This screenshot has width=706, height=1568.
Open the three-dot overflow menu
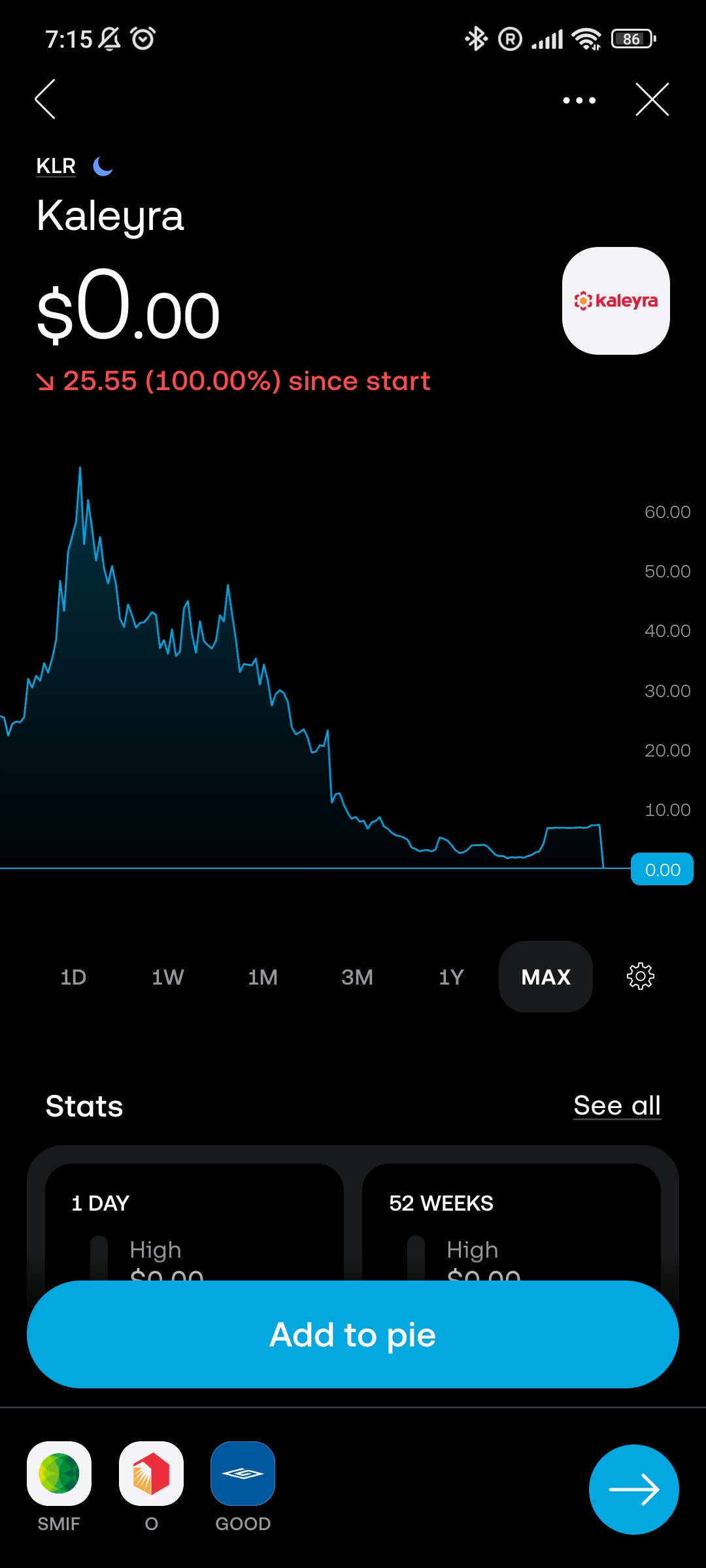579,100
